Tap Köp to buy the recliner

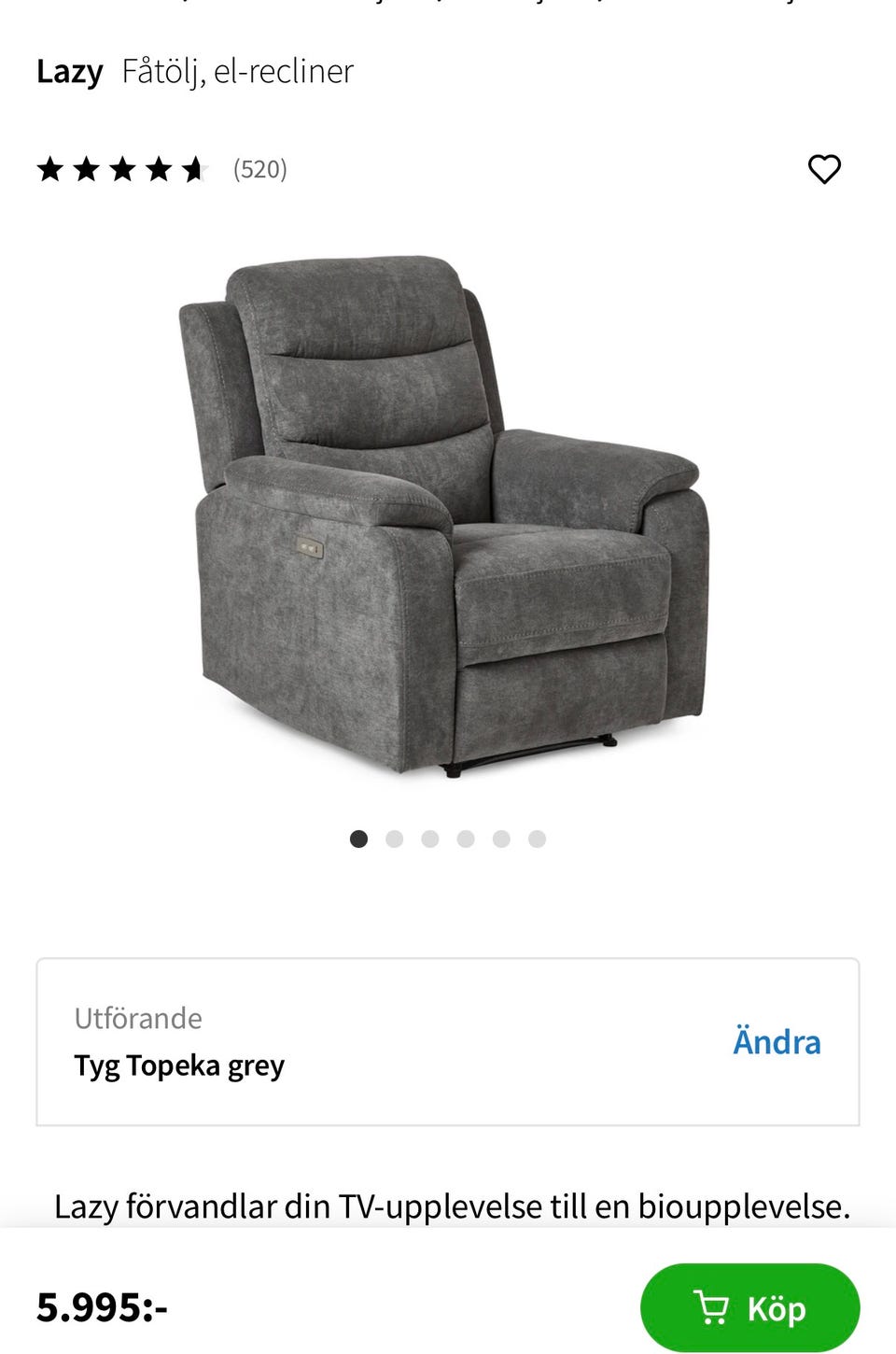click(x=749, y=1307)
